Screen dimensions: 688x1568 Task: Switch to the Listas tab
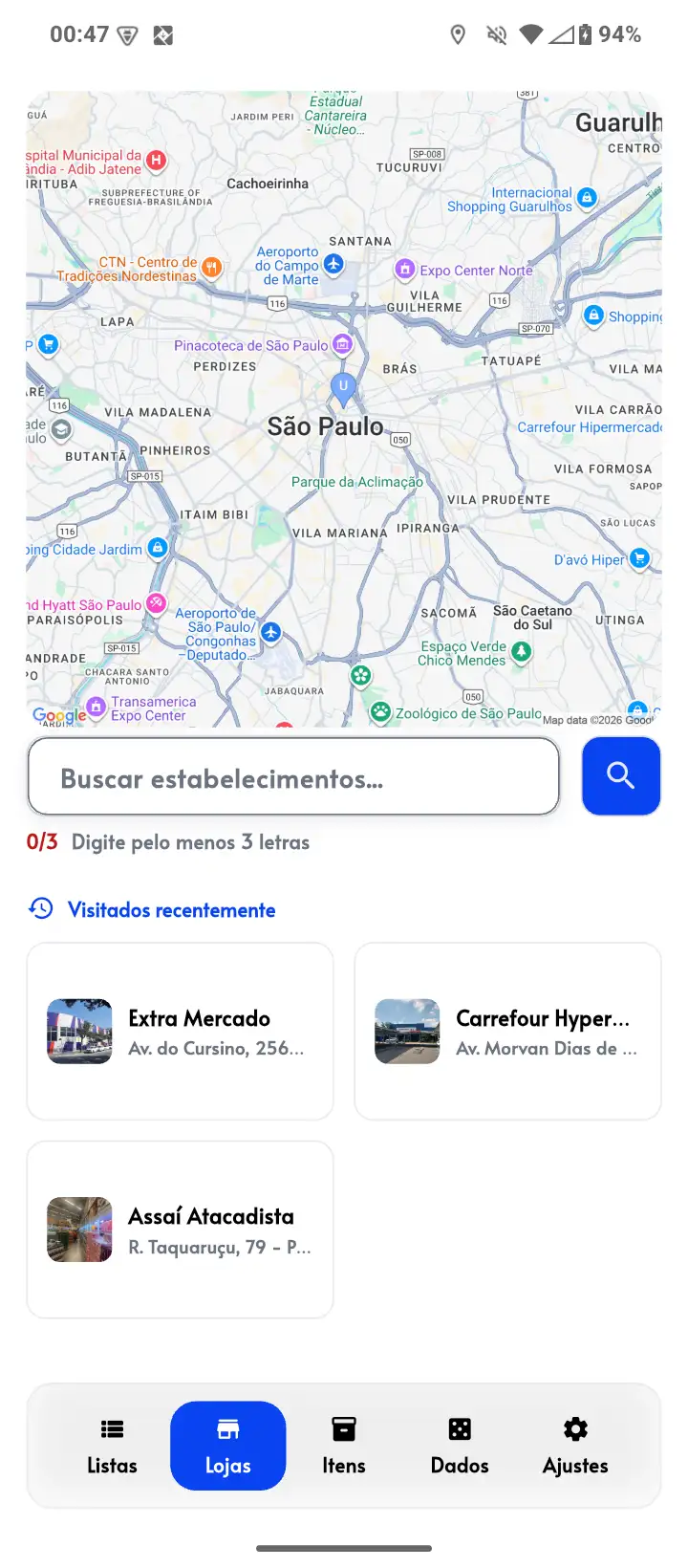coord(112,1446)
